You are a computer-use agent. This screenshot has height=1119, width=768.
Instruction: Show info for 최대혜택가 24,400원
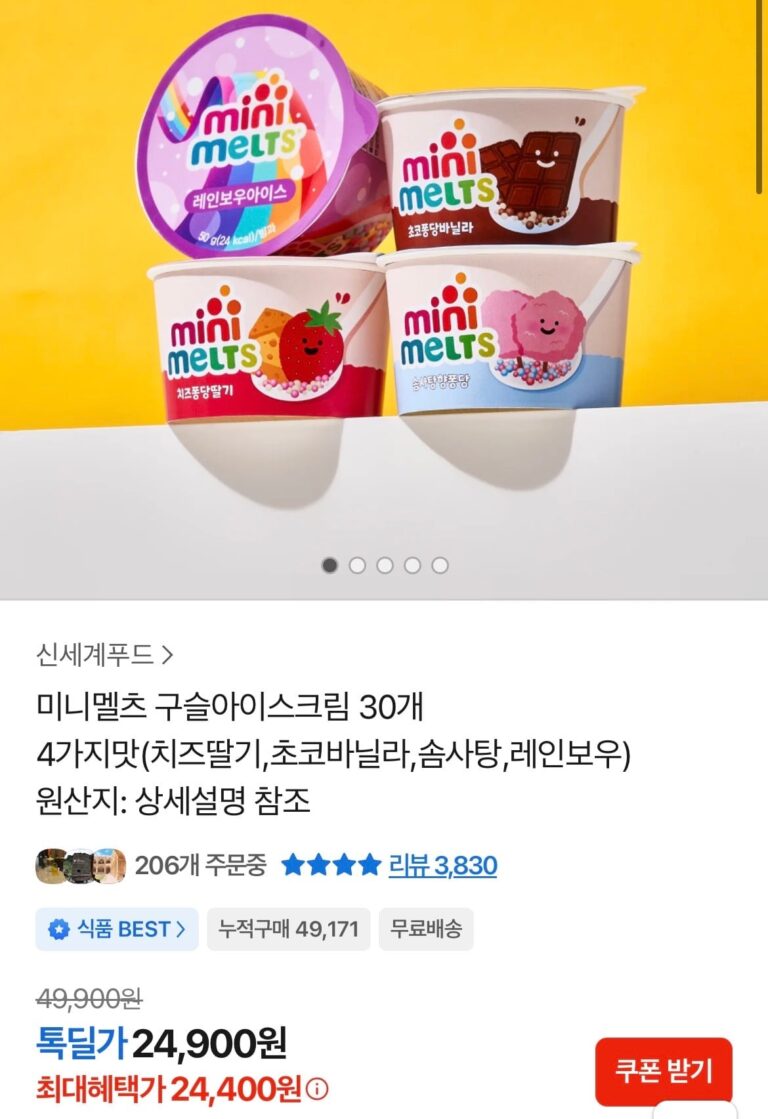(318, 1089)
